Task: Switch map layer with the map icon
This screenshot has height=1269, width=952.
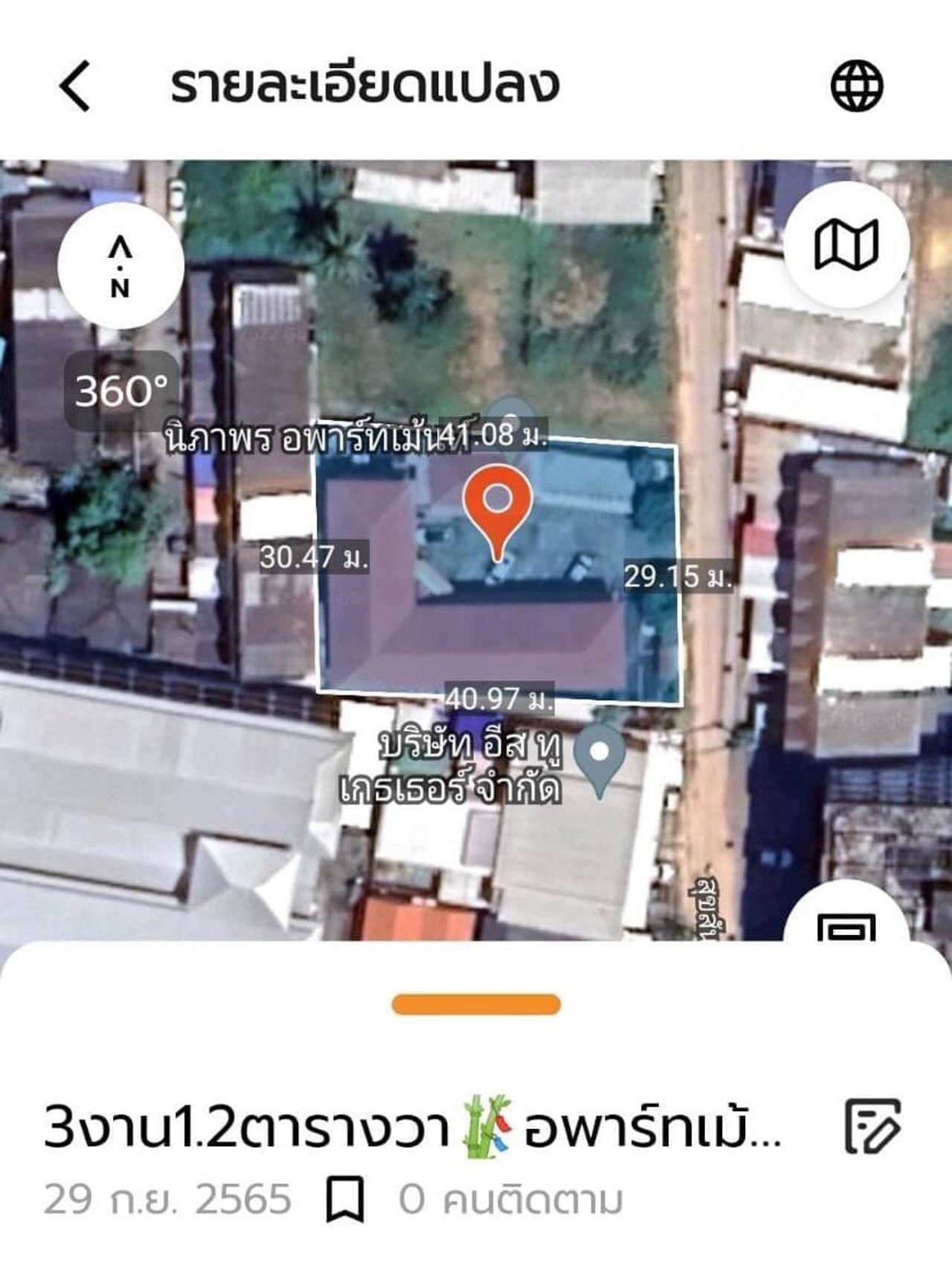Action: pos(846,244)
